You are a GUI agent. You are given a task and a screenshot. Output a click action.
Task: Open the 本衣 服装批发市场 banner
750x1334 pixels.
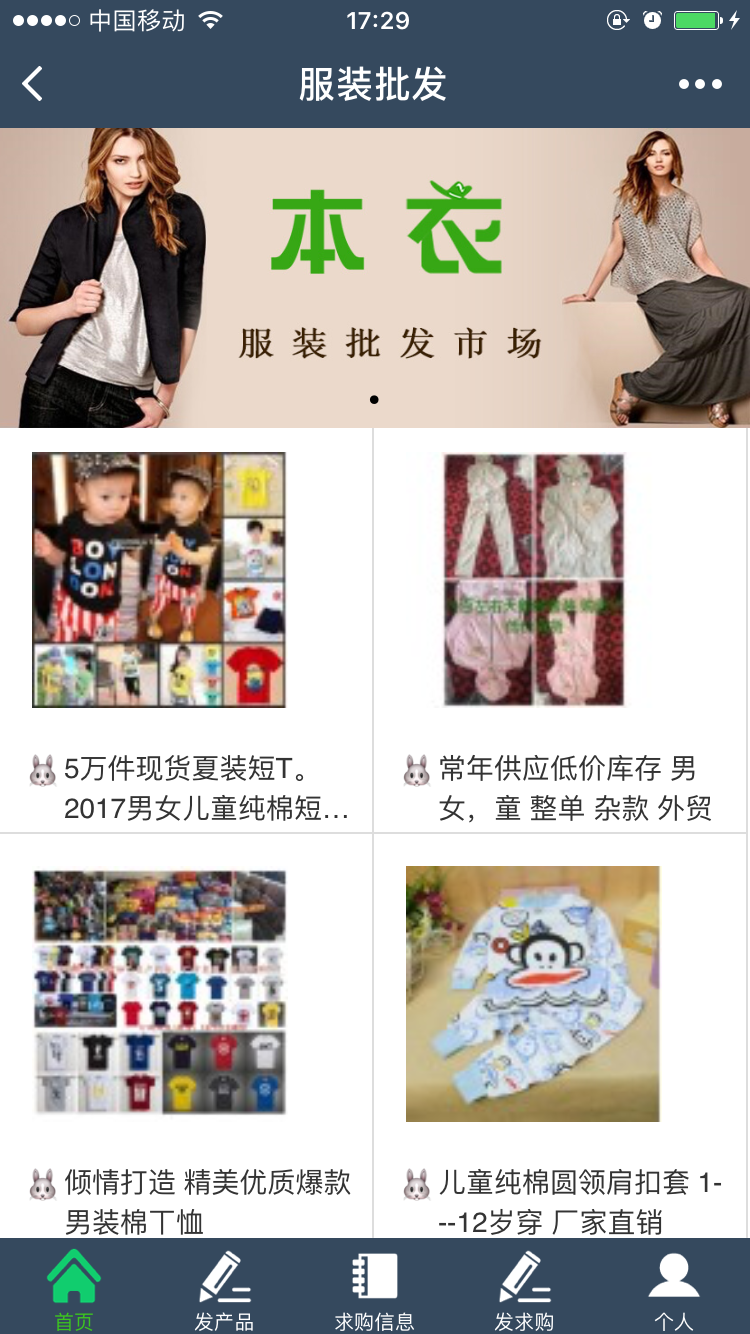[375, 277]
